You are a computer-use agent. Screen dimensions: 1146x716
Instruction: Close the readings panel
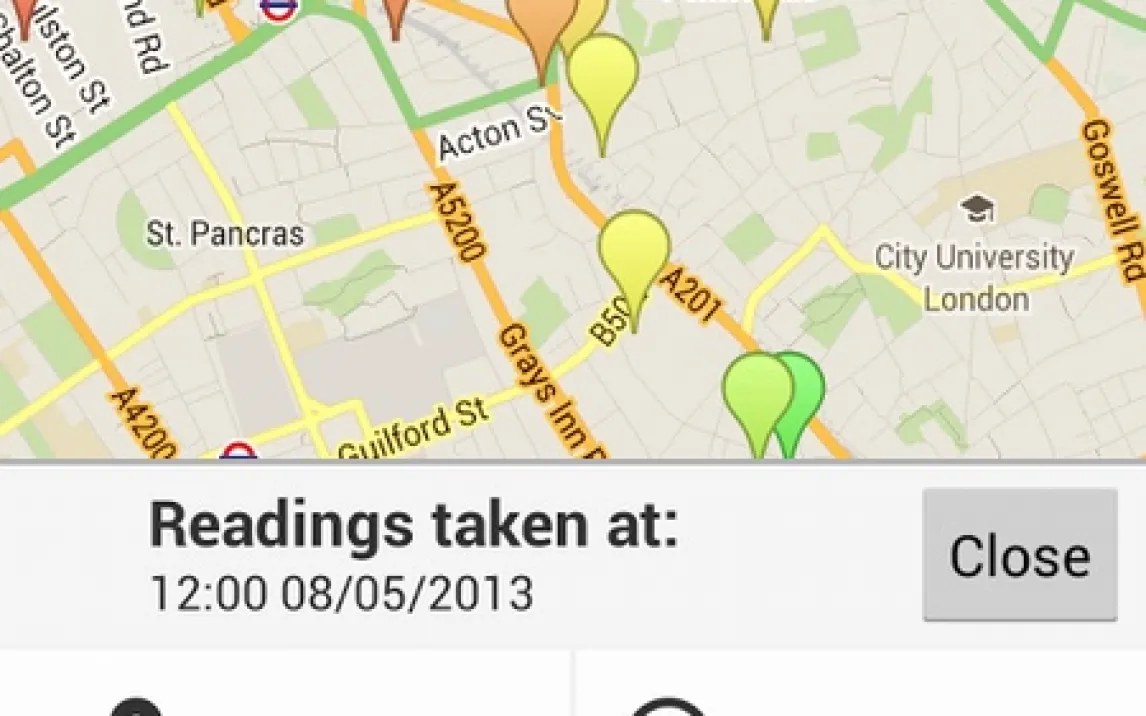click(1019, 555)
